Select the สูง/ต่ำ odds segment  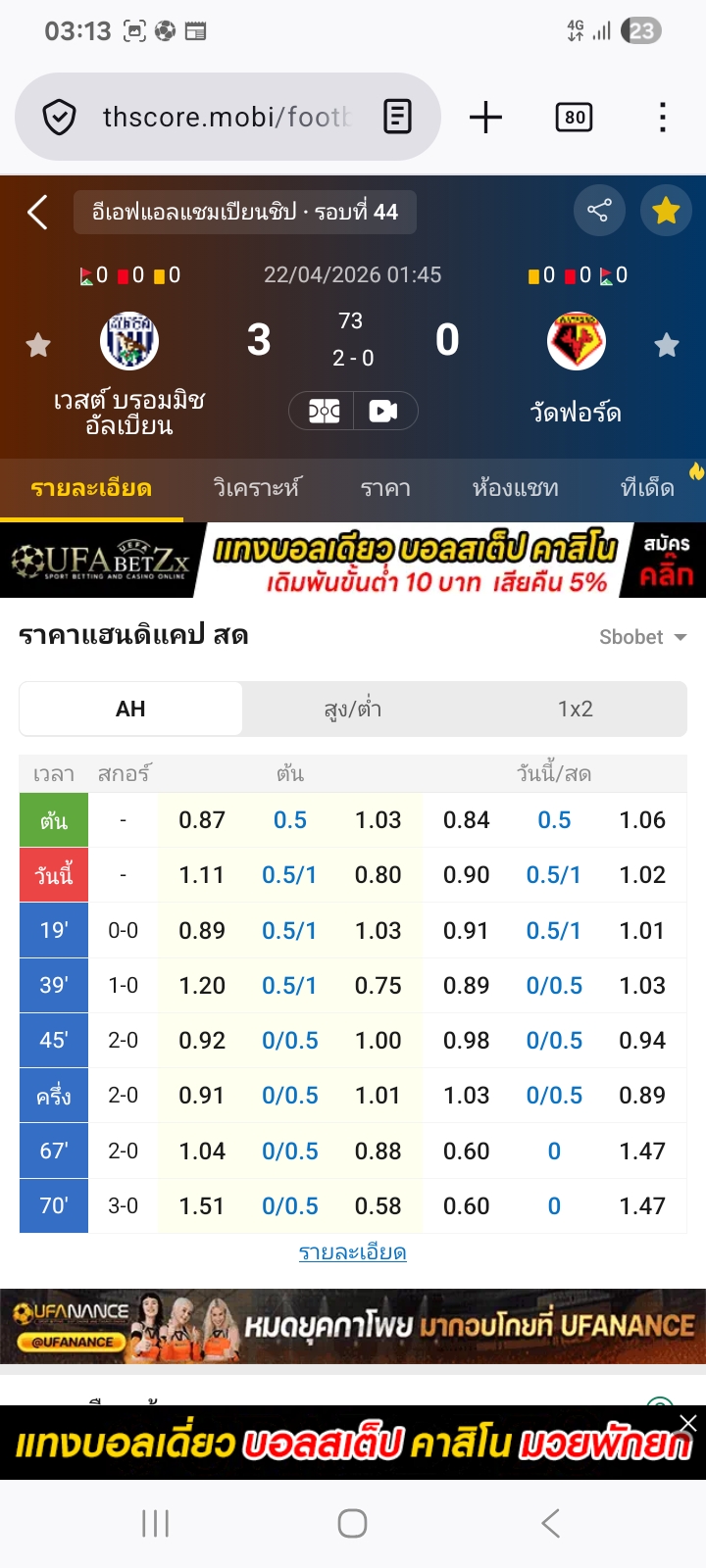(353, 709)
